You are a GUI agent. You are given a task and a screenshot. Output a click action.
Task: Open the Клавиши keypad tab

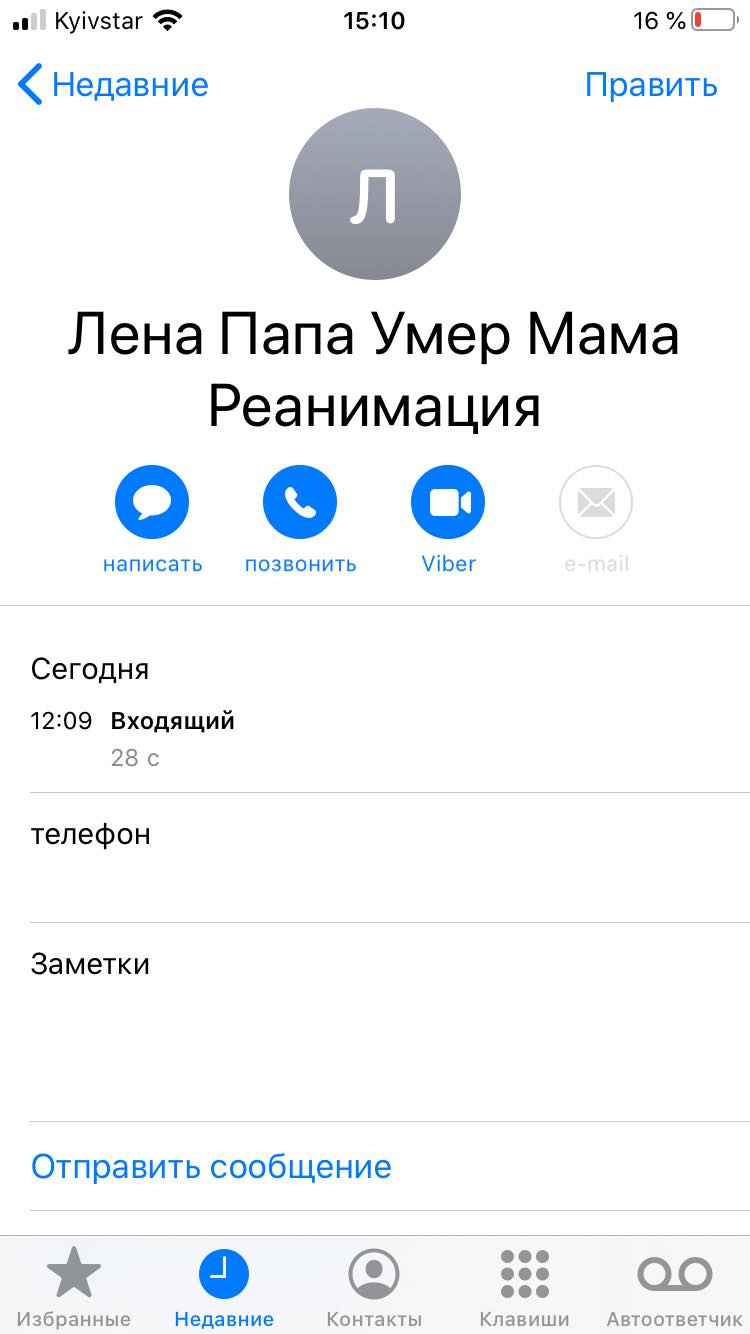click(524, 1287)
